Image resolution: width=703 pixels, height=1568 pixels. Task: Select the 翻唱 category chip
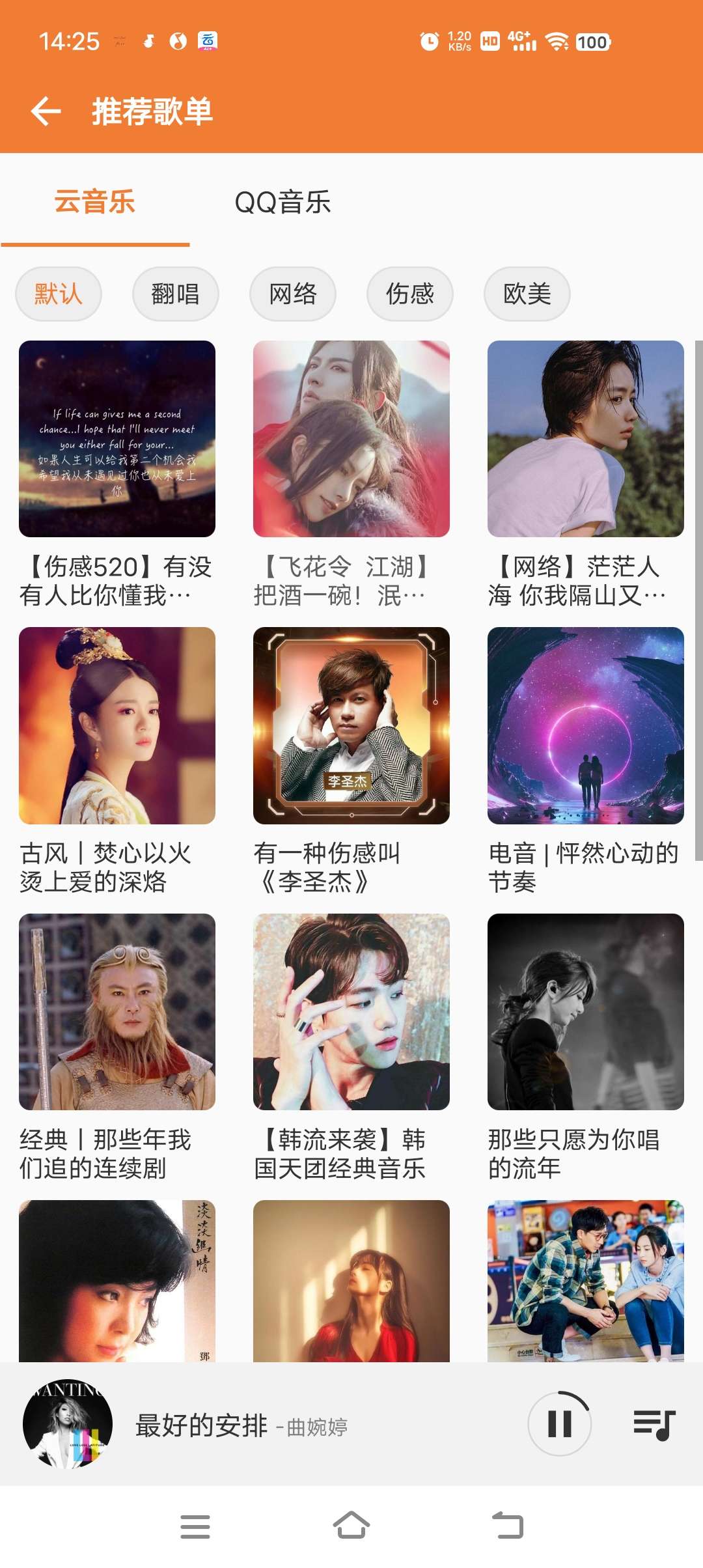[175, 294]
